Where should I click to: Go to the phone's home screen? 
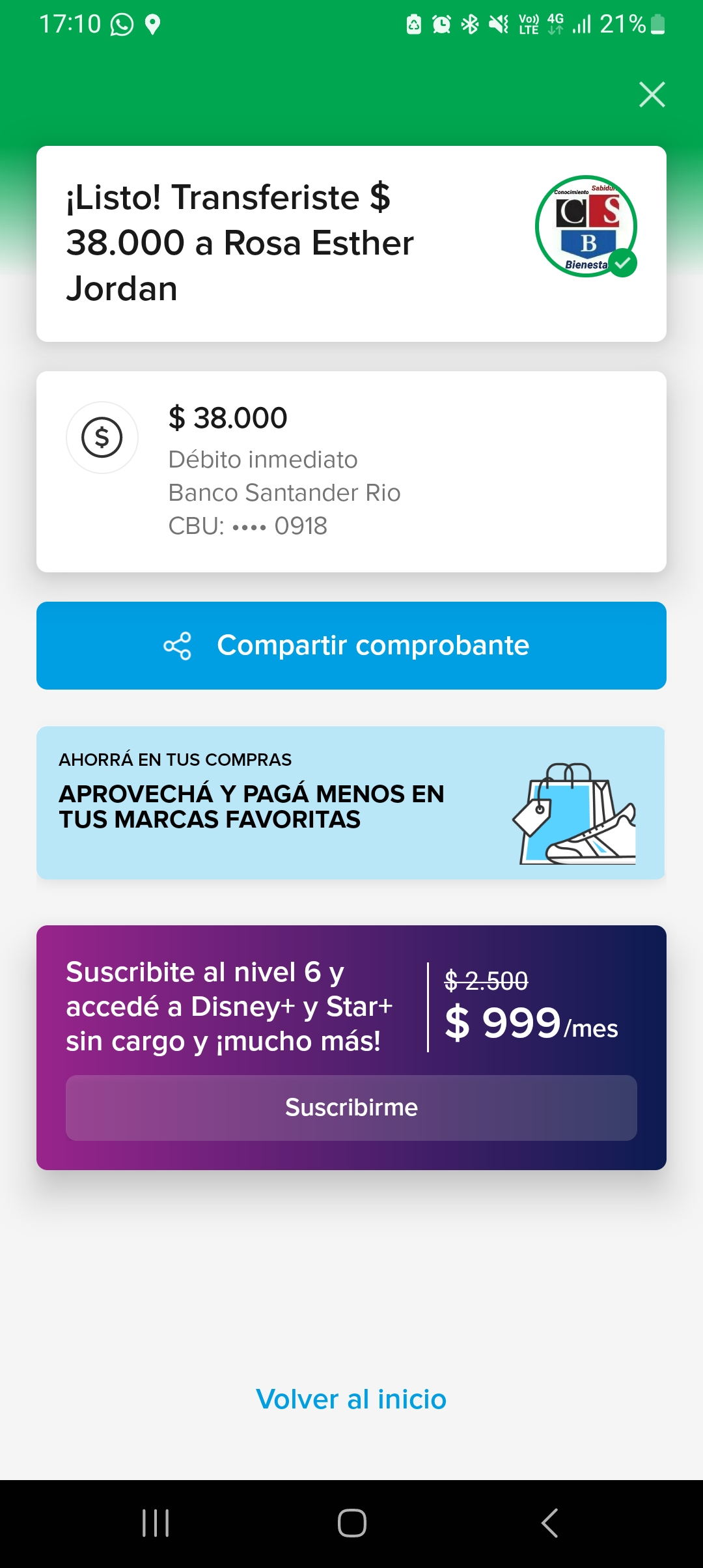351,1523
